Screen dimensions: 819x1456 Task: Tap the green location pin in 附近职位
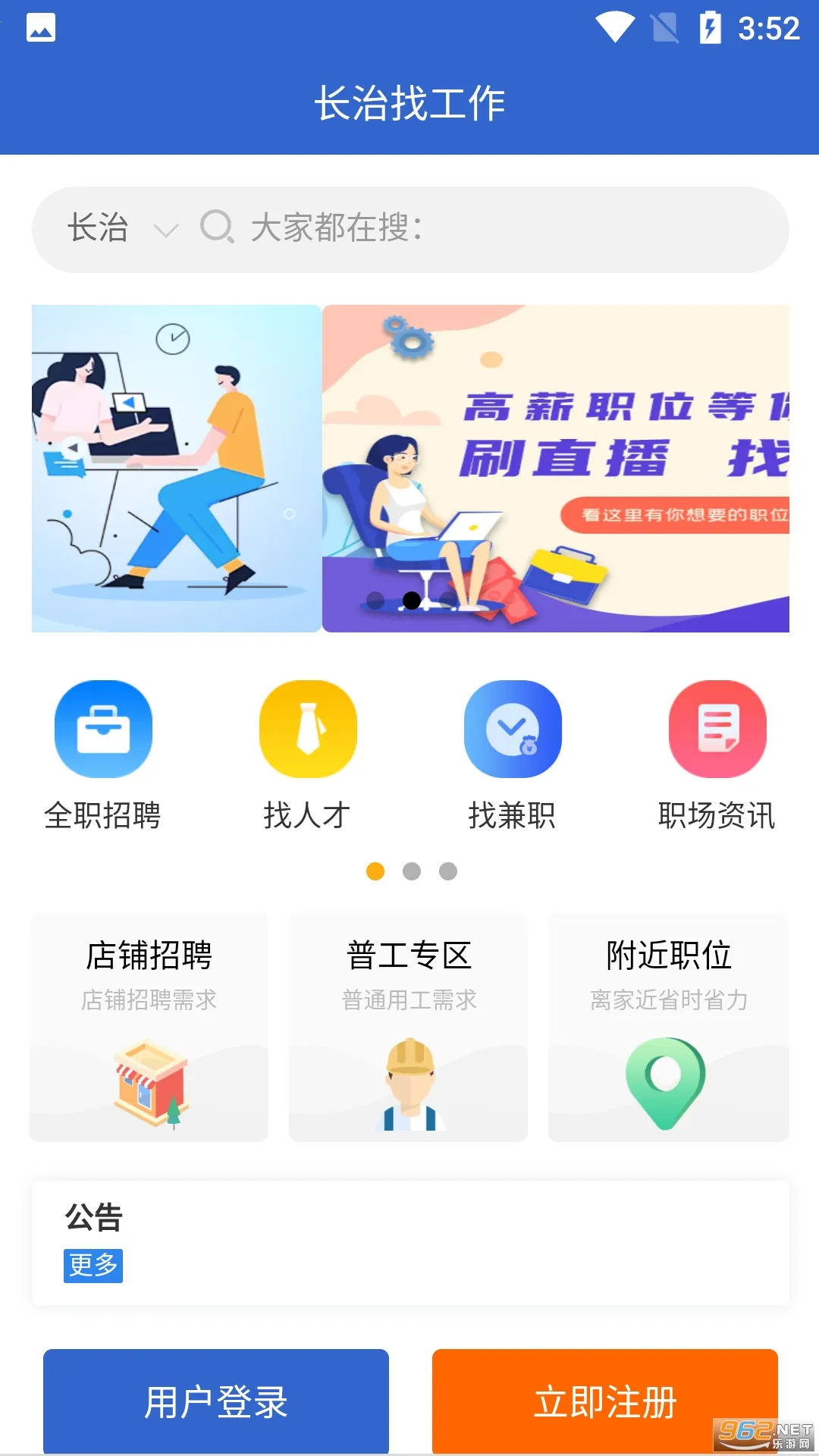[666, 1080]
